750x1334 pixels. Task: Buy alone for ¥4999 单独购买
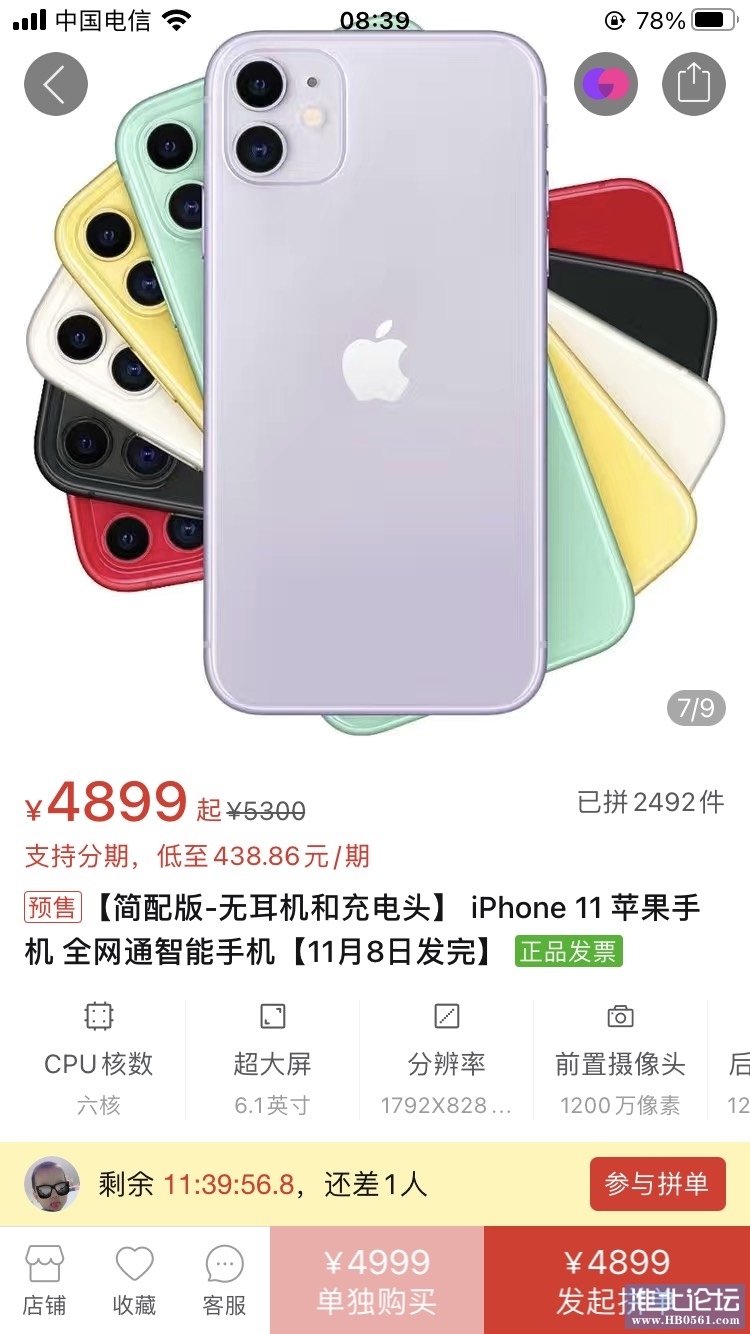tap(377, 1280)
